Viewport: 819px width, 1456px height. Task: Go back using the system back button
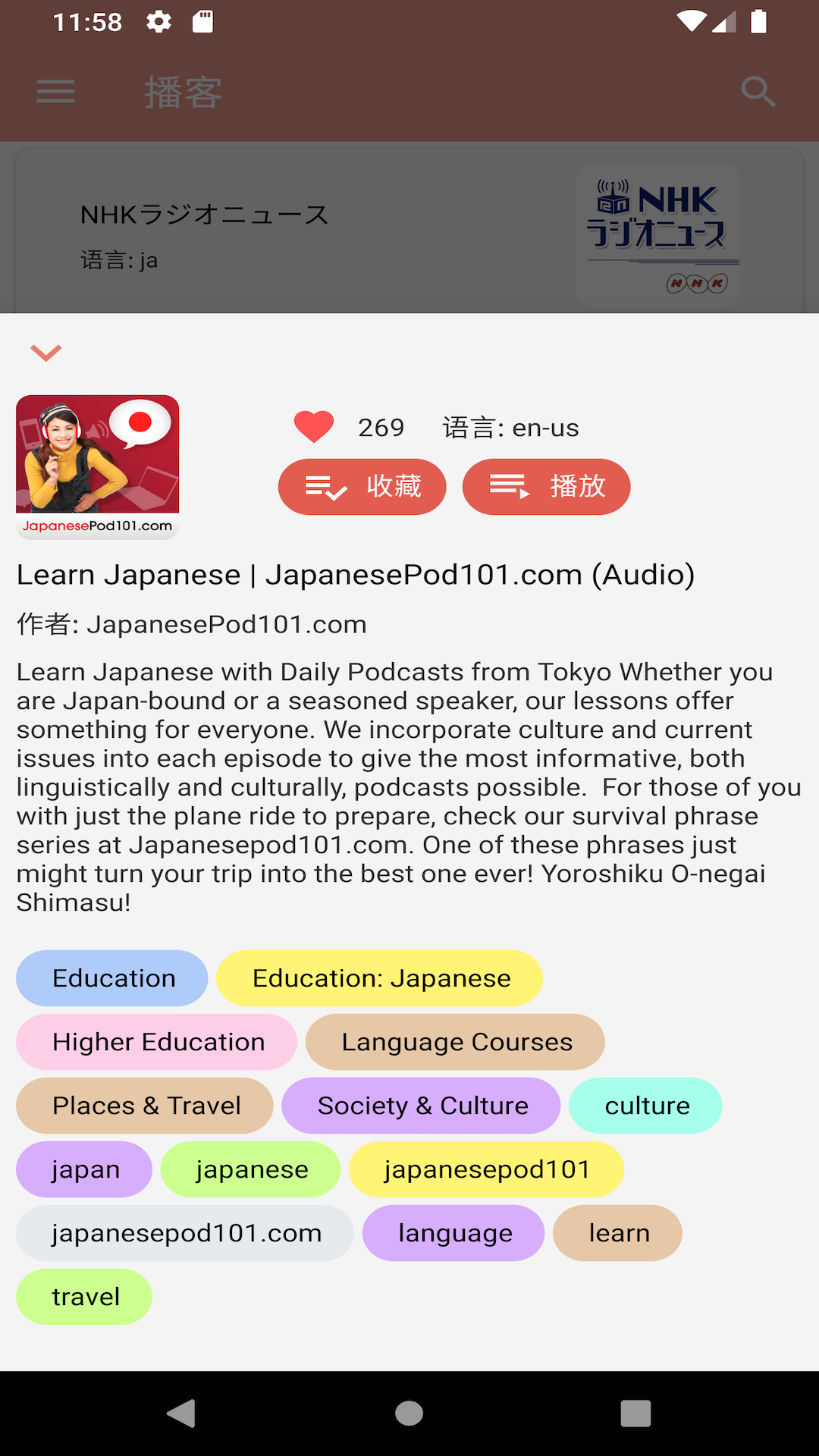click(x=181, y=1414)
